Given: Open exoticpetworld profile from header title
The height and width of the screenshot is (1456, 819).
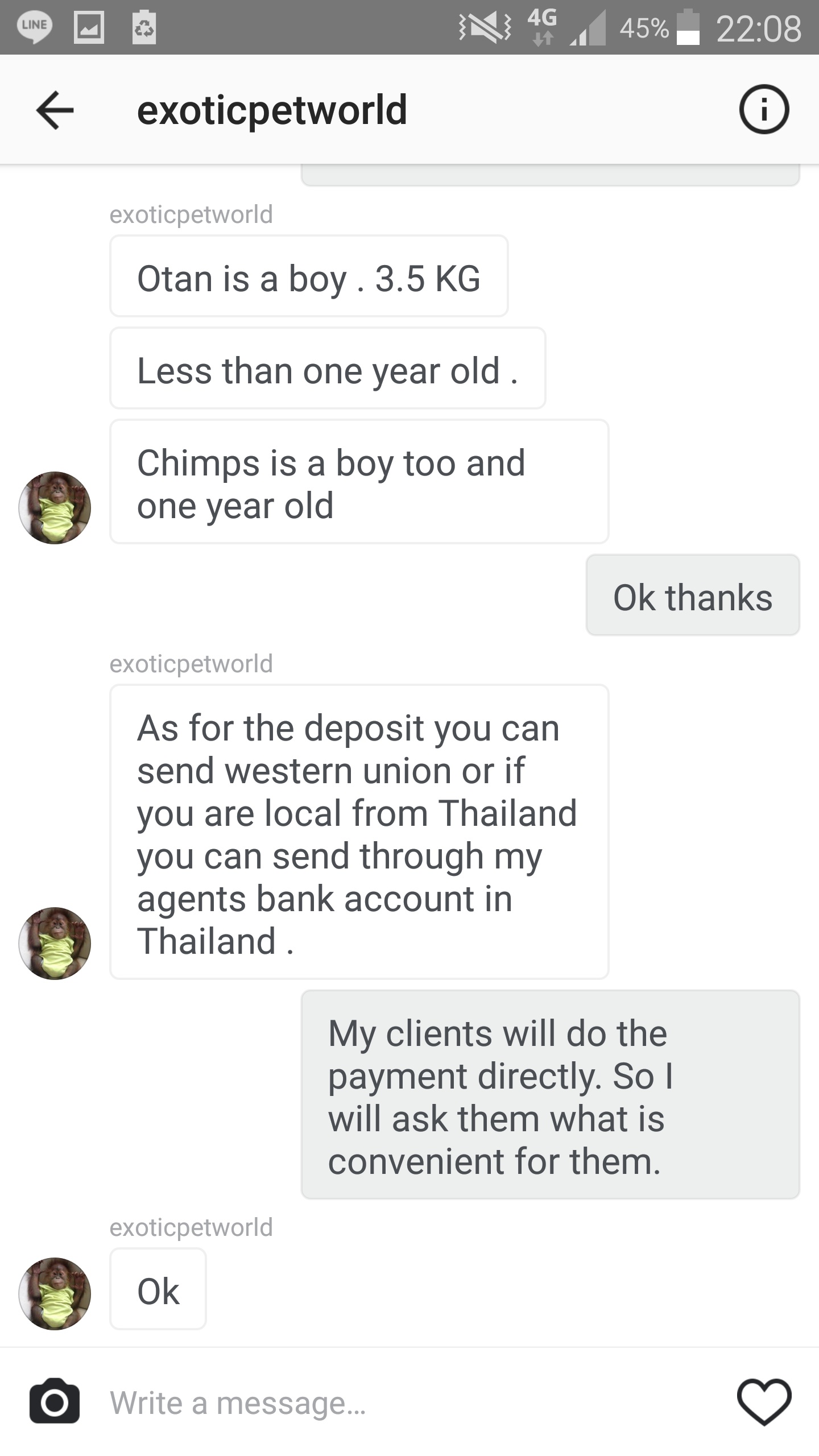Looking at the screenshot, I should 272,110.
